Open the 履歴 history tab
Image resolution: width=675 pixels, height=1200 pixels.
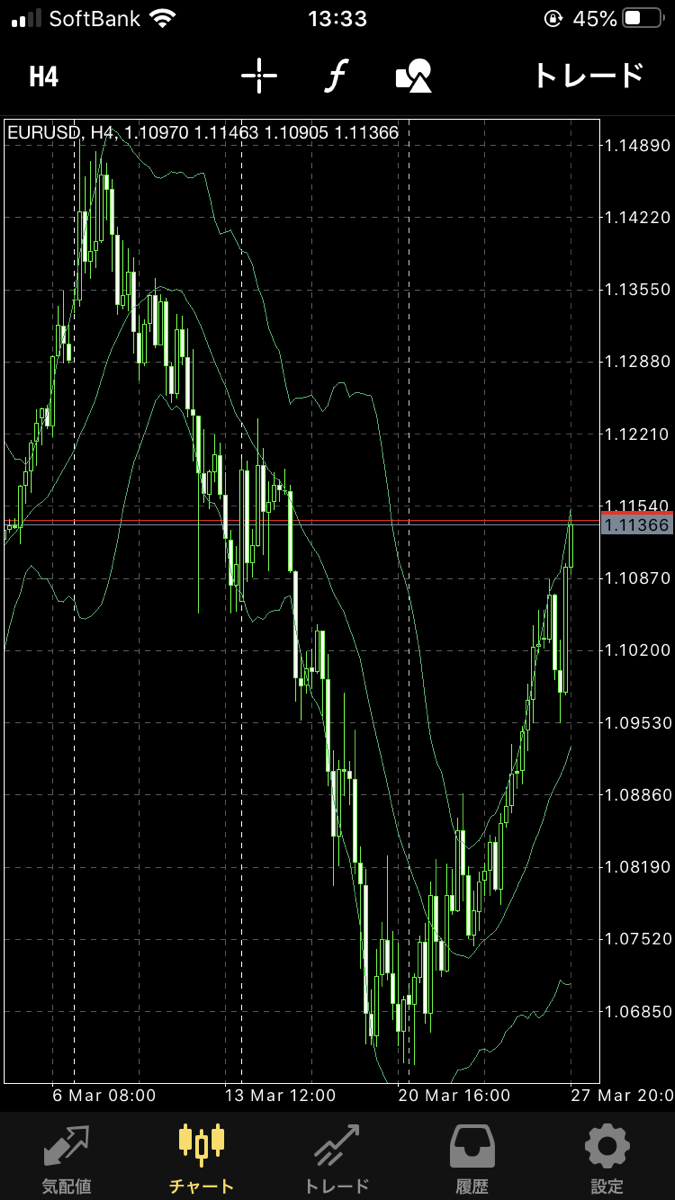pyautogui.click(x=472, y=1158)
